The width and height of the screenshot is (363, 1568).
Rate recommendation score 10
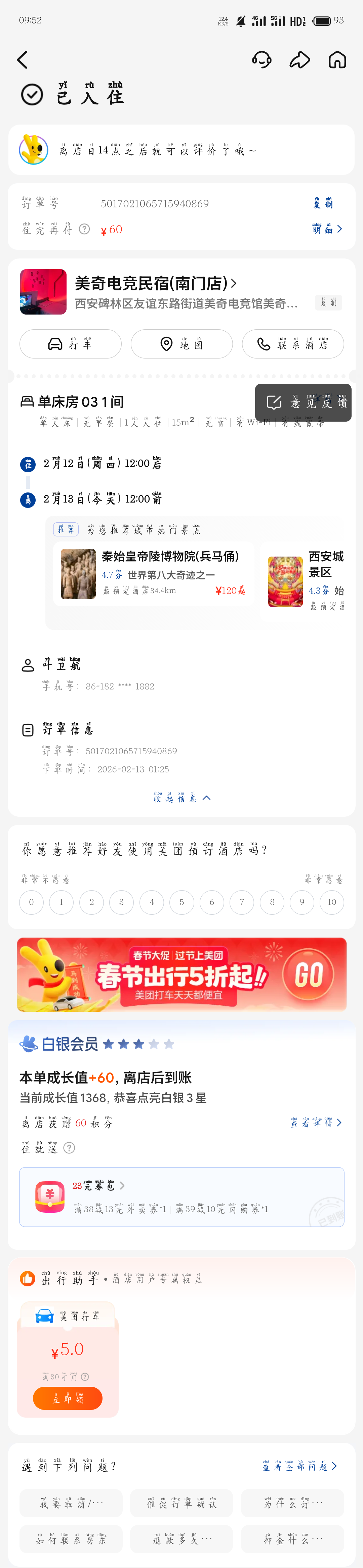click(x=331, y=902)
